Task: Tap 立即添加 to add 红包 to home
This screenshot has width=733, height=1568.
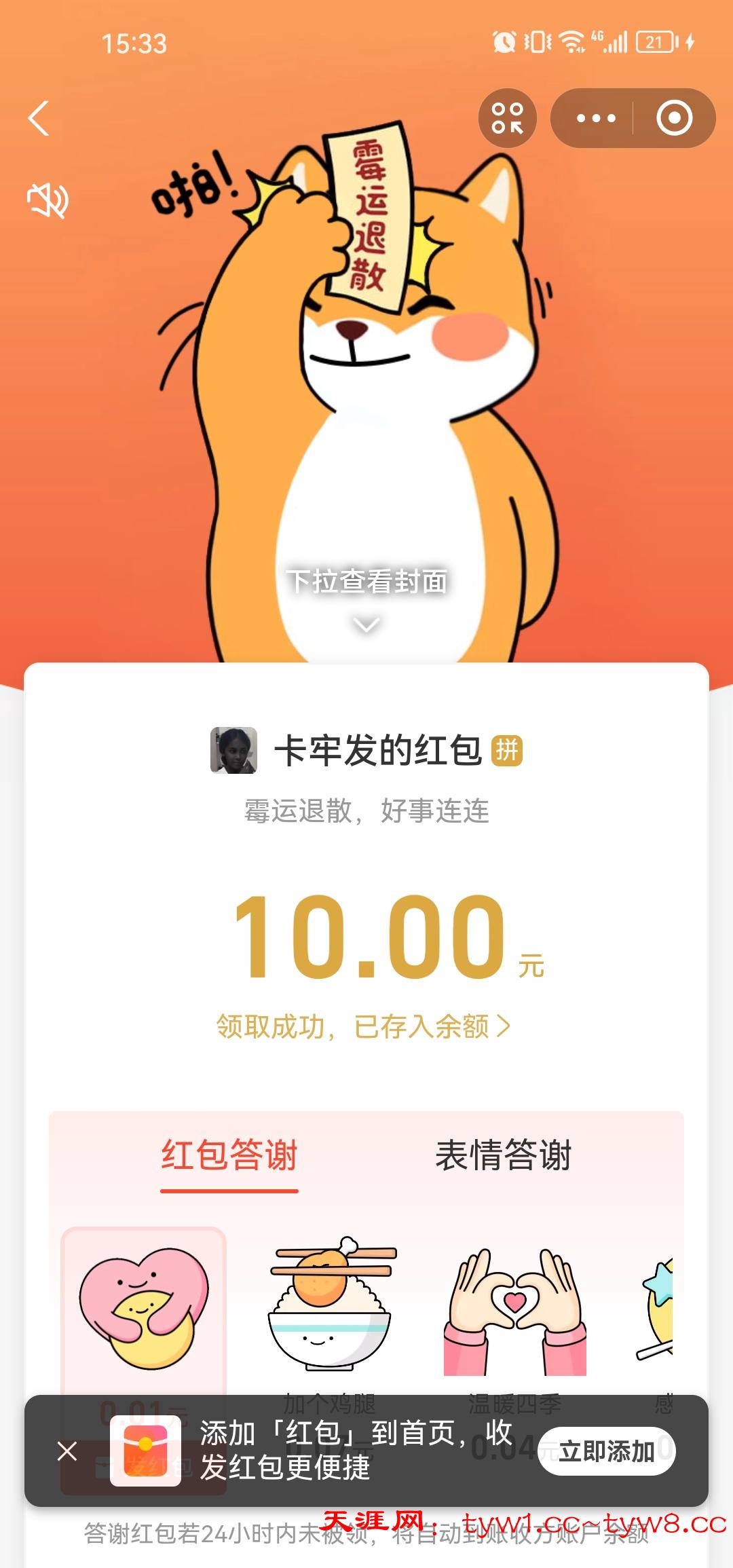Action: (606, 1451)
